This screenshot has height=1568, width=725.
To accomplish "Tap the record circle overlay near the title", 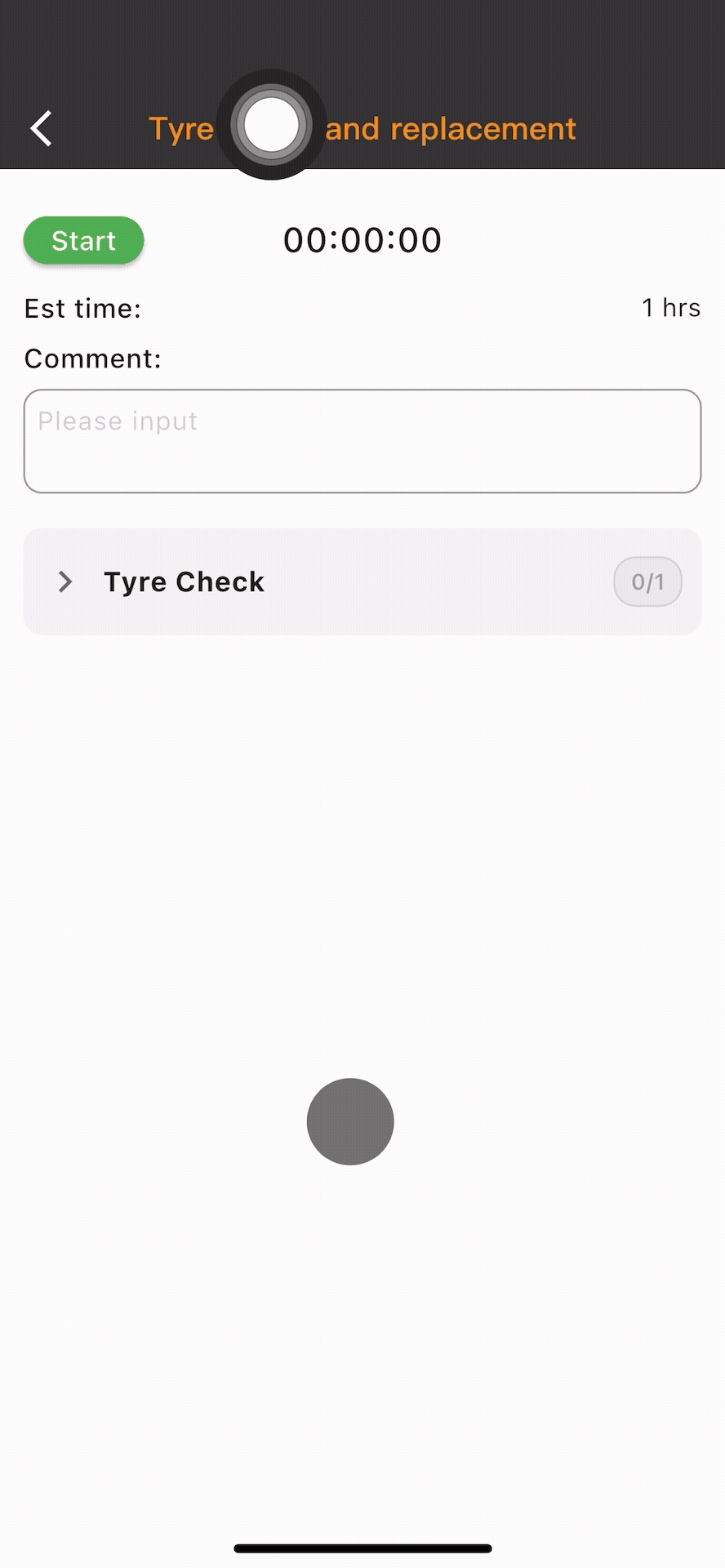I will click(x=272, y=124).
